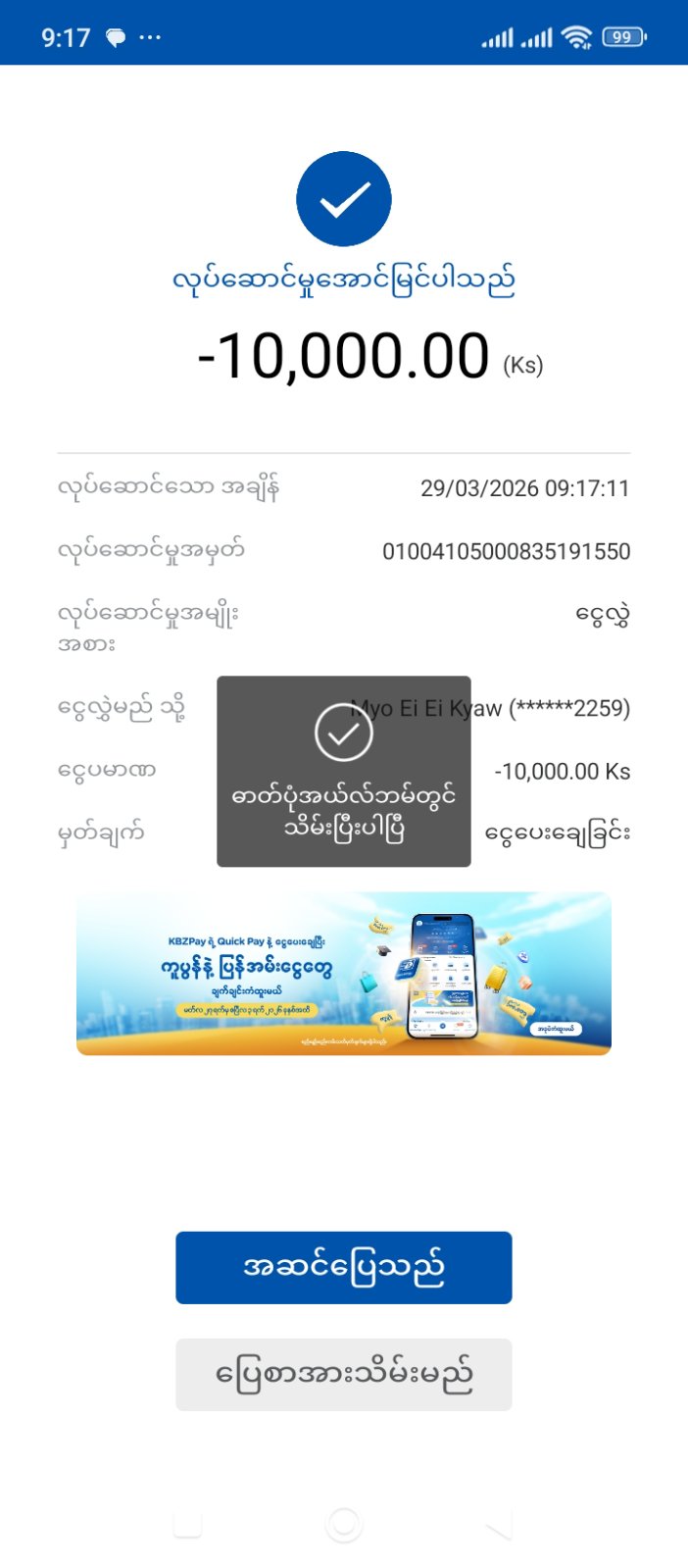Go to the home screen
Viewport: 688px width, 1568px height.
[x=344, y=1525]
